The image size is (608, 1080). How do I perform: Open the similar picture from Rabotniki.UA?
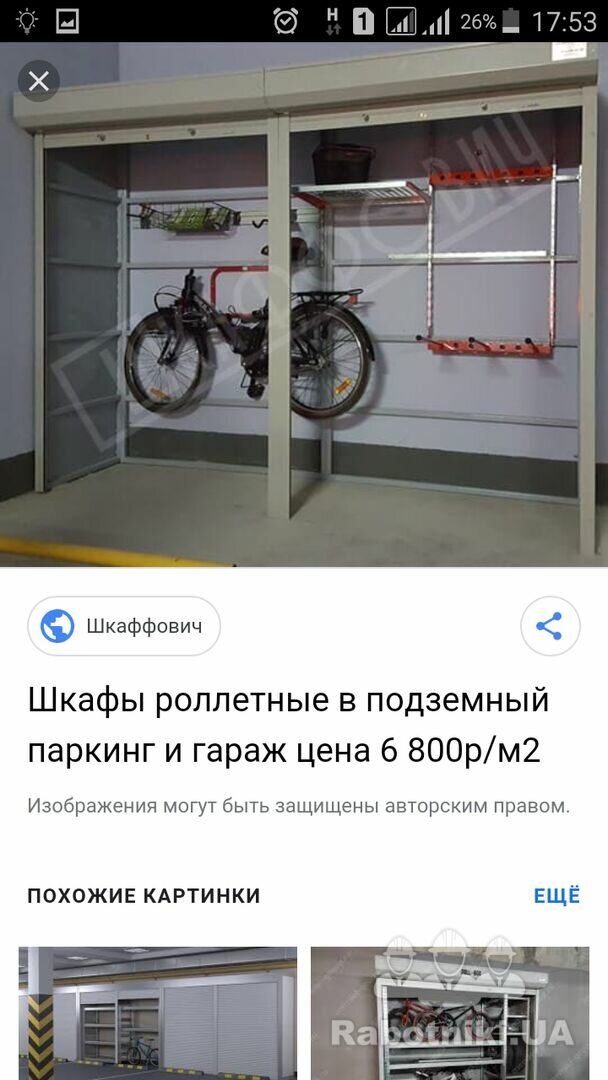(450, 1013)
